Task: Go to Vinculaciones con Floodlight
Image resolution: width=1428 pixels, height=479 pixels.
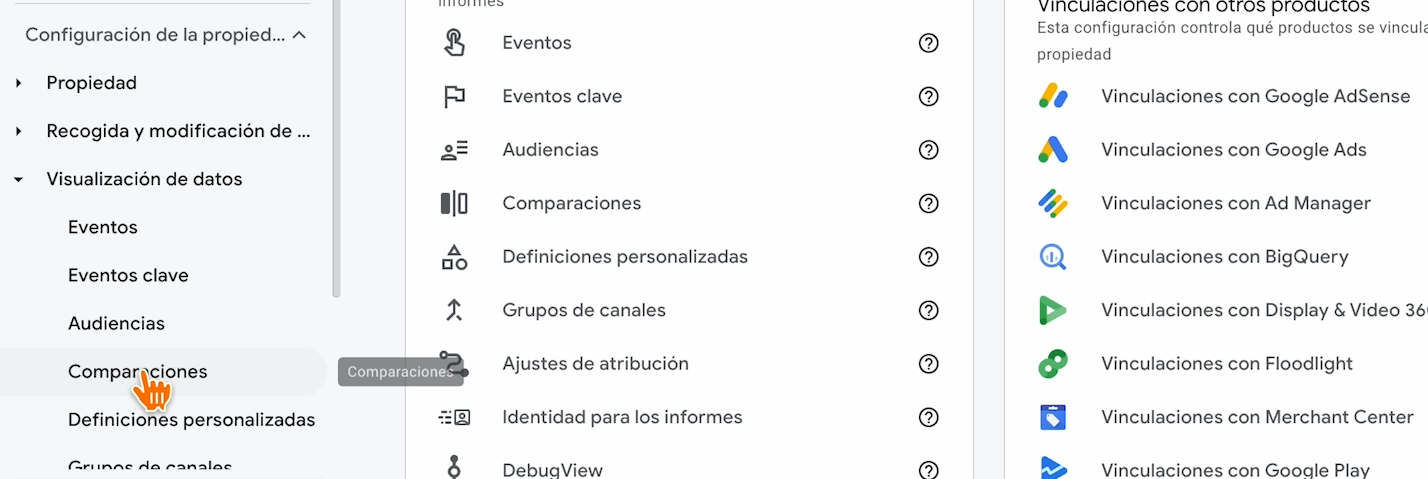Action: click(x=1226, y=364)
